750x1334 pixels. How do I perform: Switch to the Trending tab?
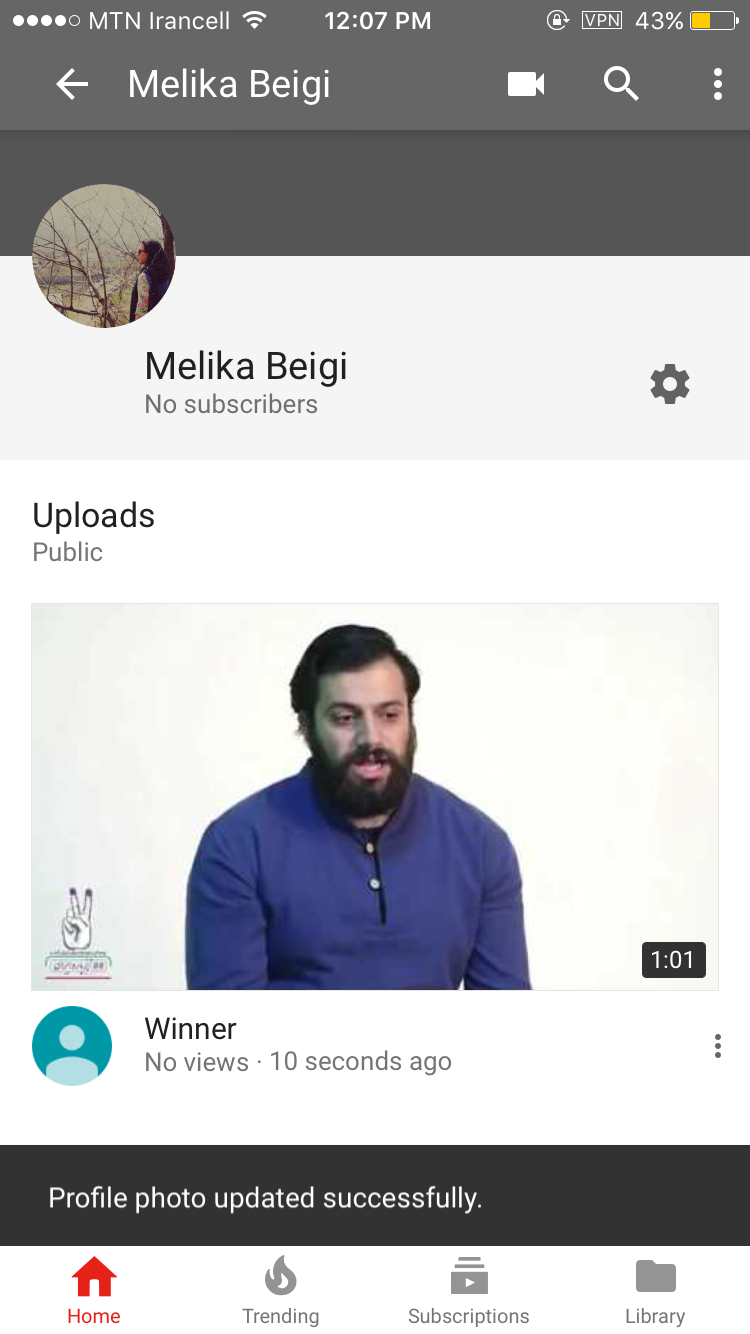click(281, 1291)
